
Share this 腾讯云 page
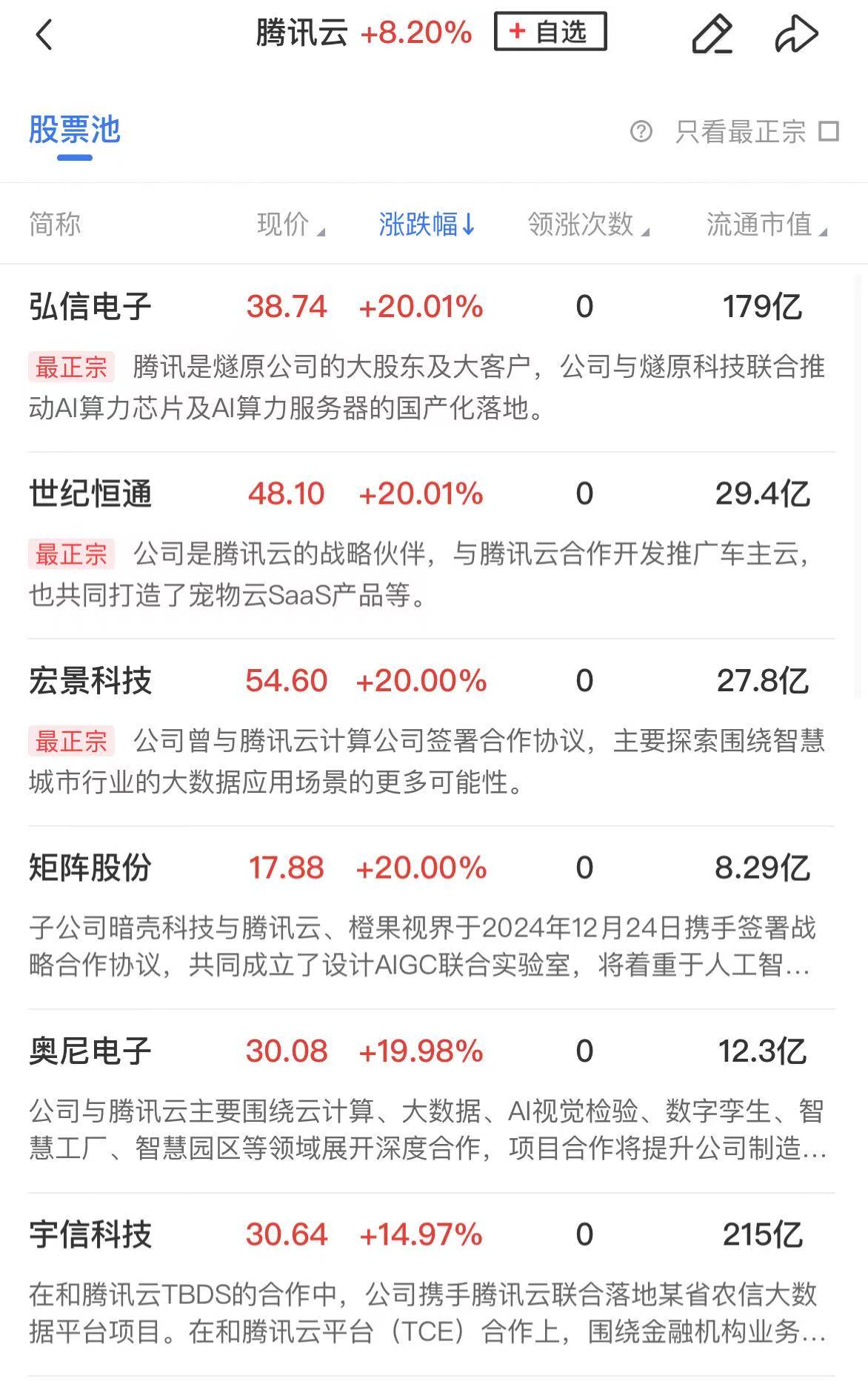tap(796, 34)
